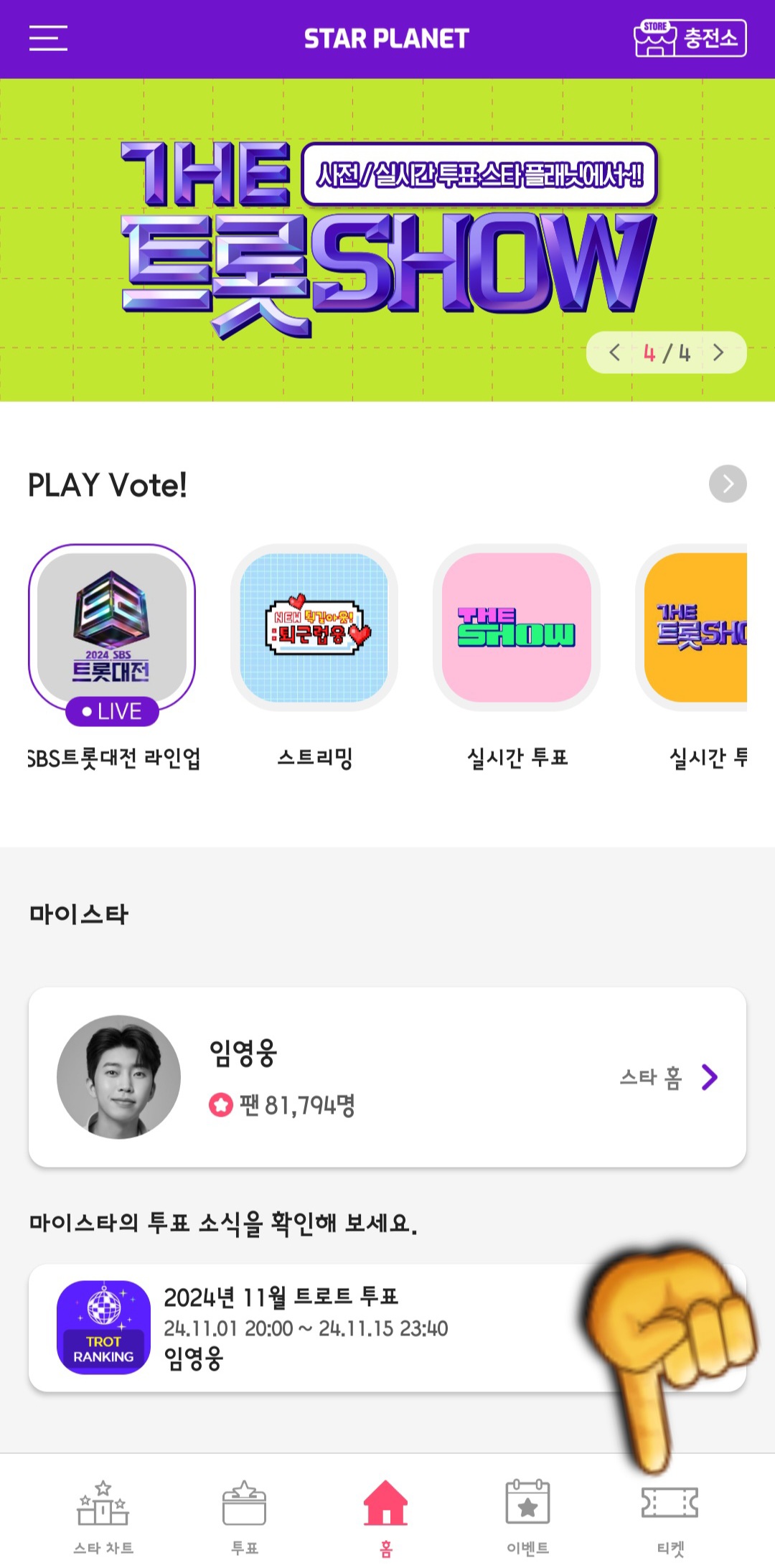Viewport: 775px width, 1568px height.
Task: Select the TROT RANKING vote icon
Action: pyautogui.click(x=103, y=1328)
